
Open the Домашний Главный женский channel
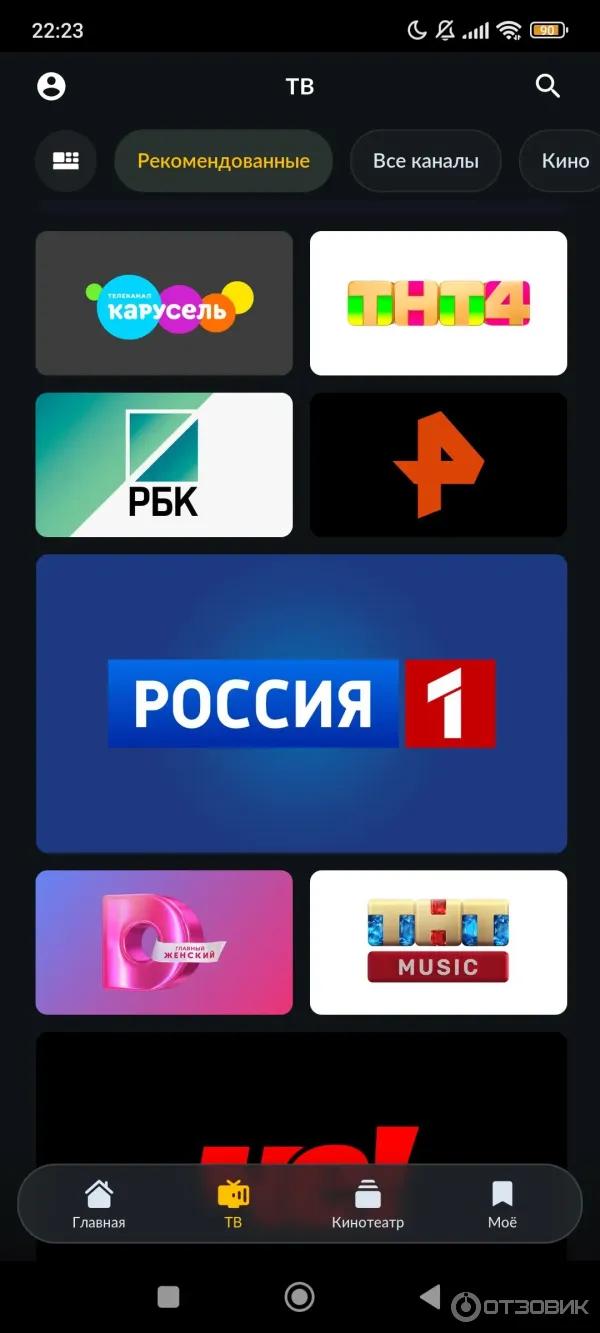(164, 942)
